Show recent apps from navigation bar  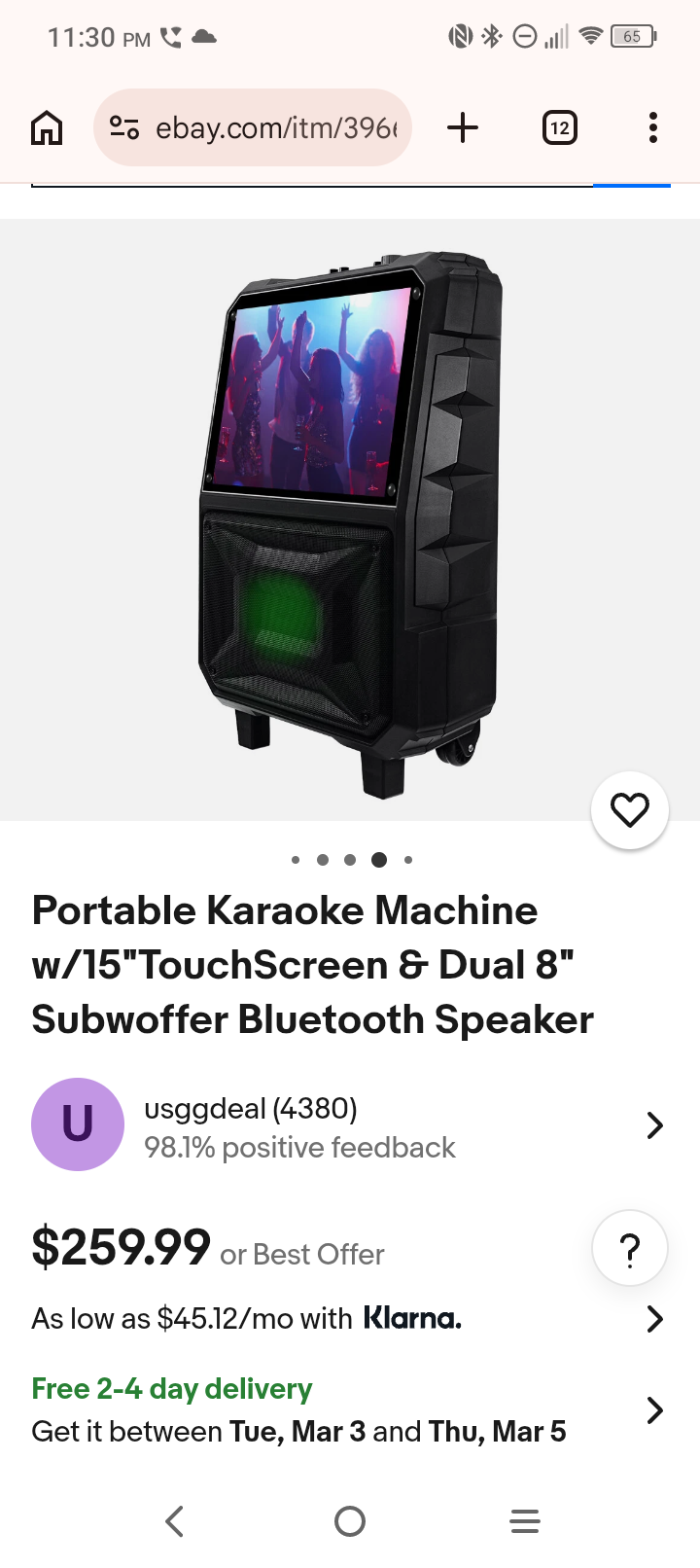pos(525,1521)
